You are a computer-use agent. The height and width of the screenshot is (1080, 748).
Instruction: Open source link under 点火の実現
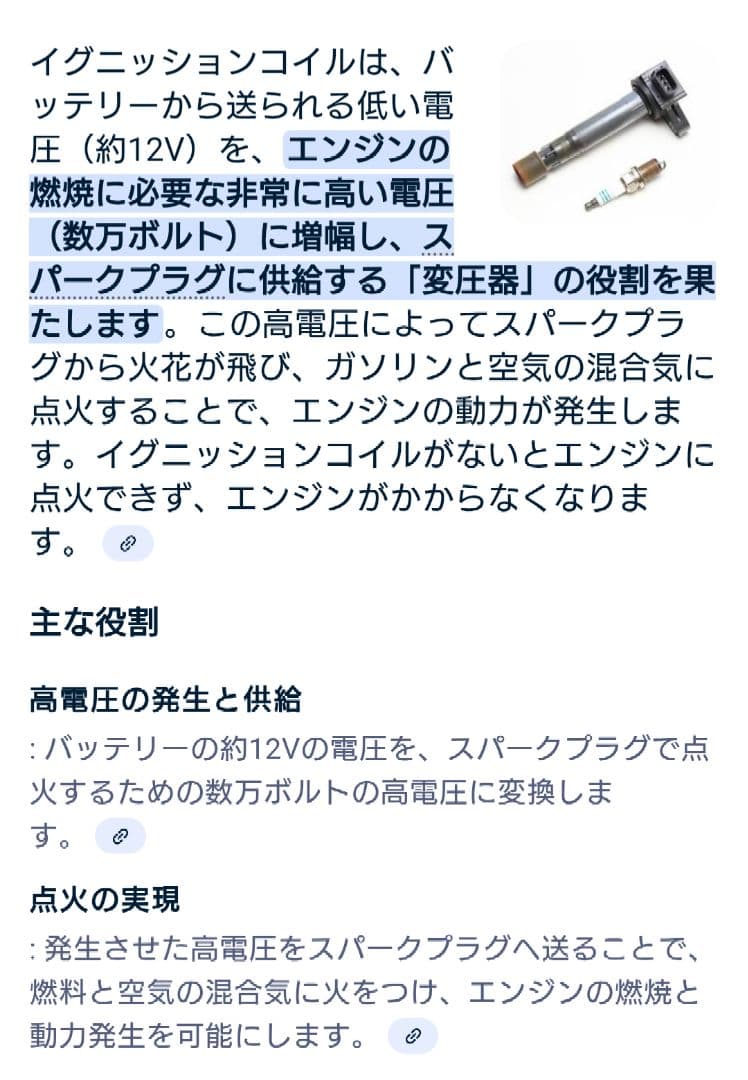(412, 1035)
